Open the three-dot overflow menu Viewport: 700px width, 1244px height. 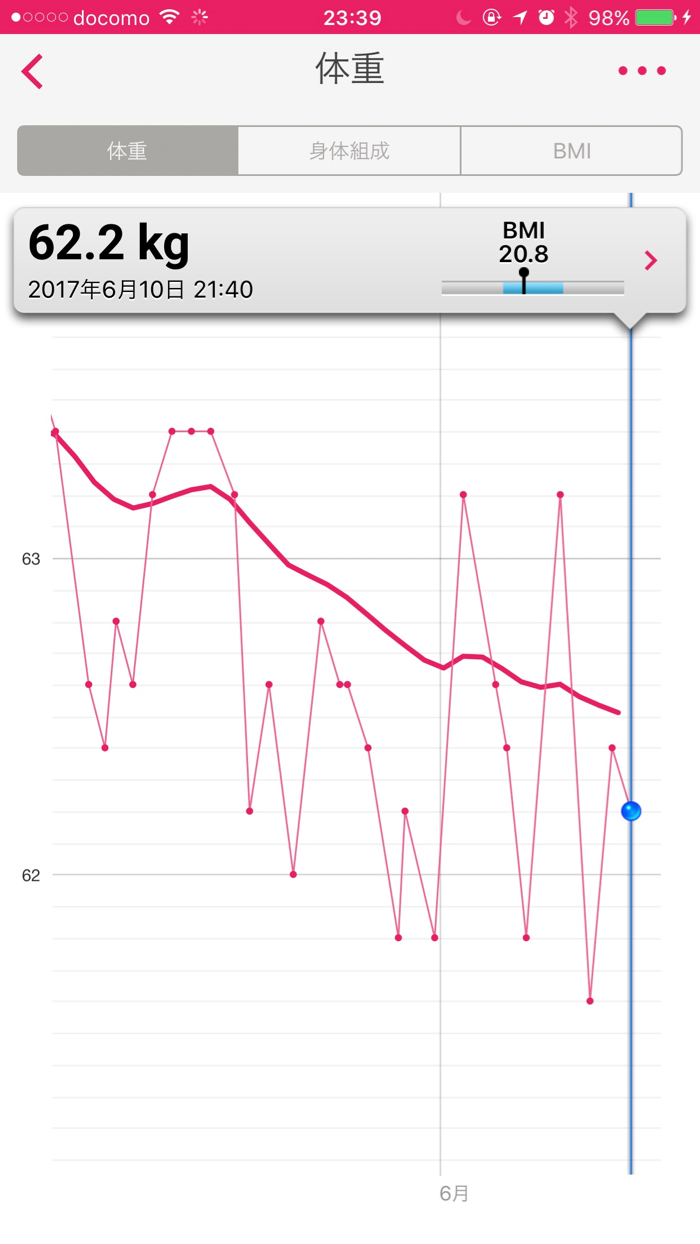[641, 71]
